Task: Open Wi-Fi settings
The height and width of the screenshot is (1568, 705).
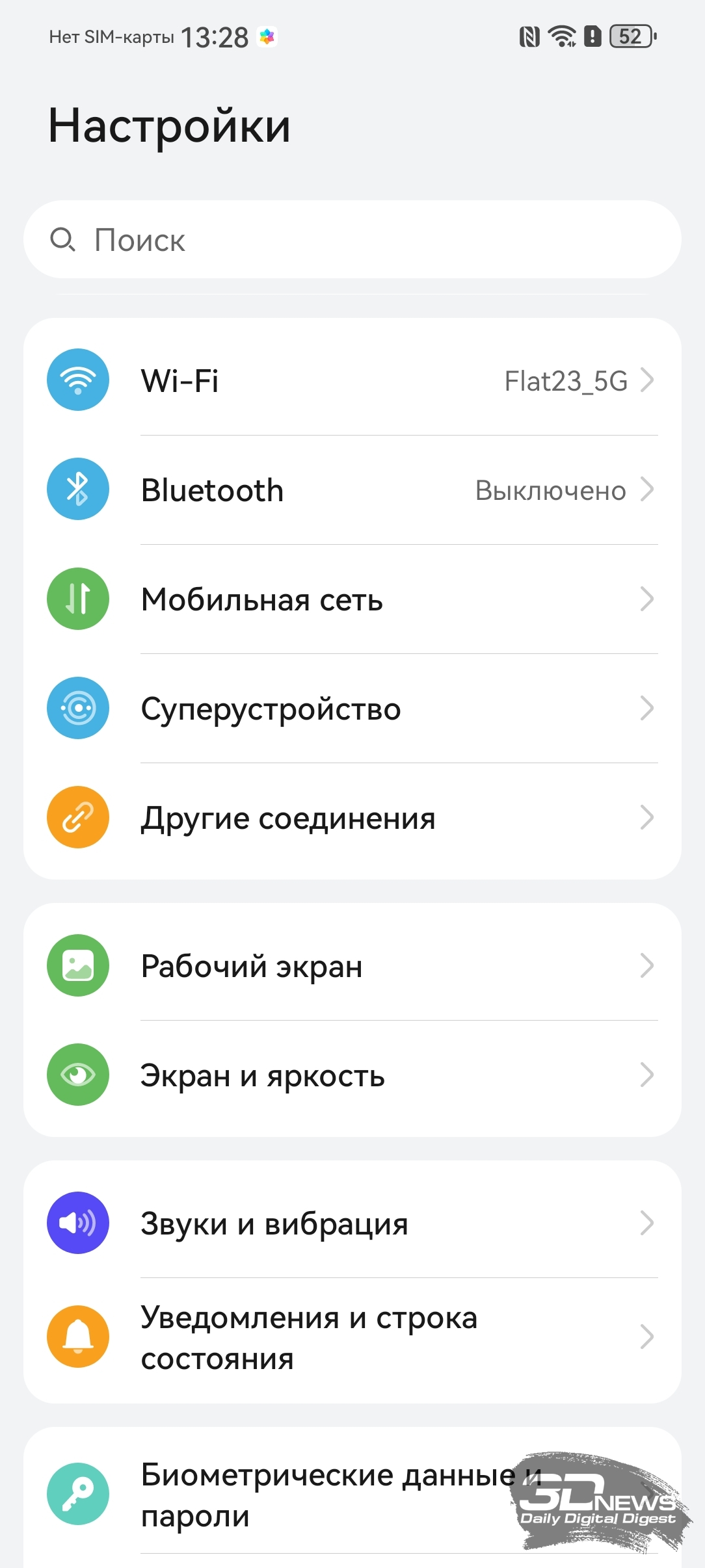Action: tap(351, 381)
